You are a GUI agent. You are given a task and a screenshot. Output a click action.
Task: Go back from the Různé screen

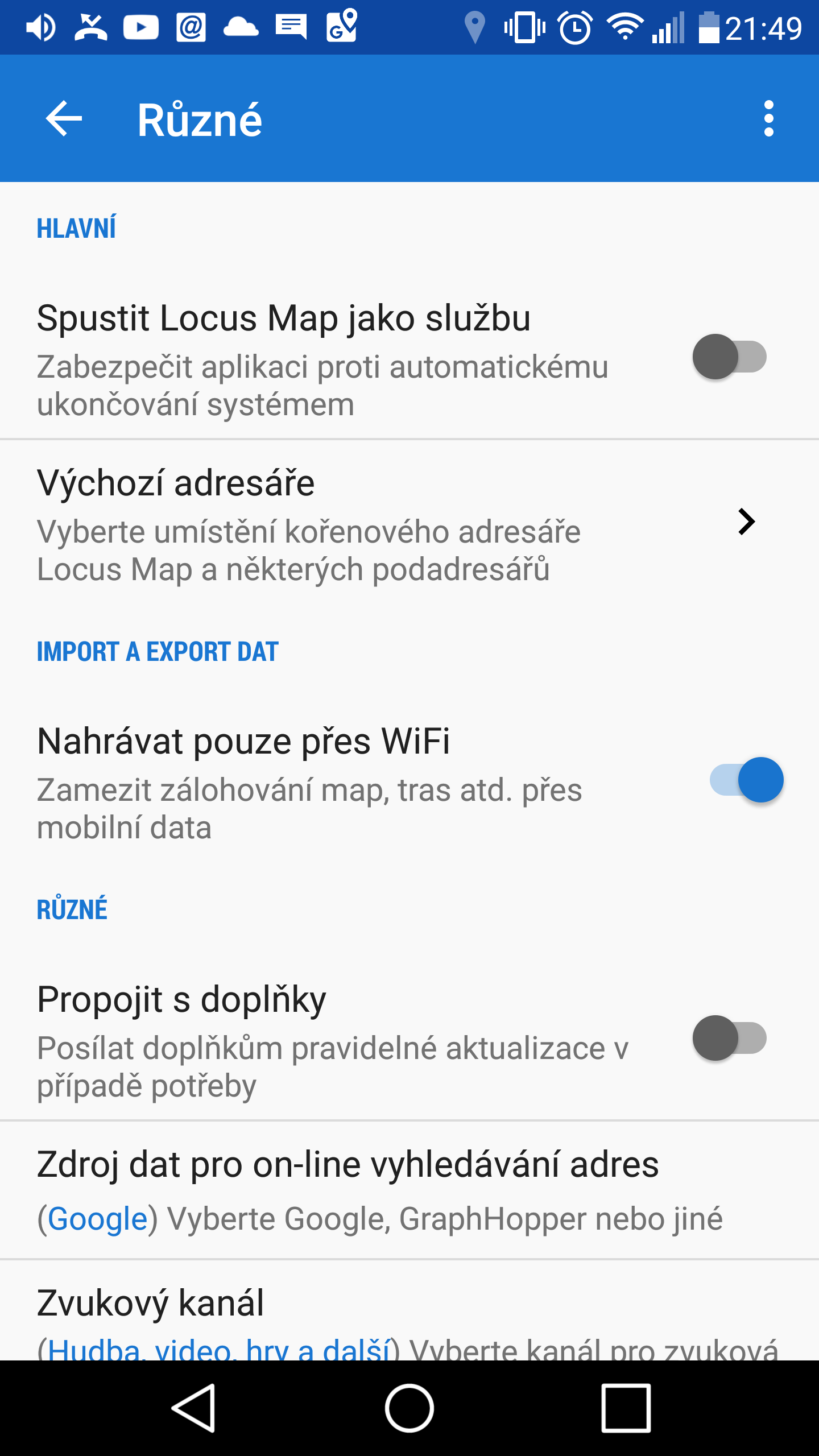click(x=64, y=118)
